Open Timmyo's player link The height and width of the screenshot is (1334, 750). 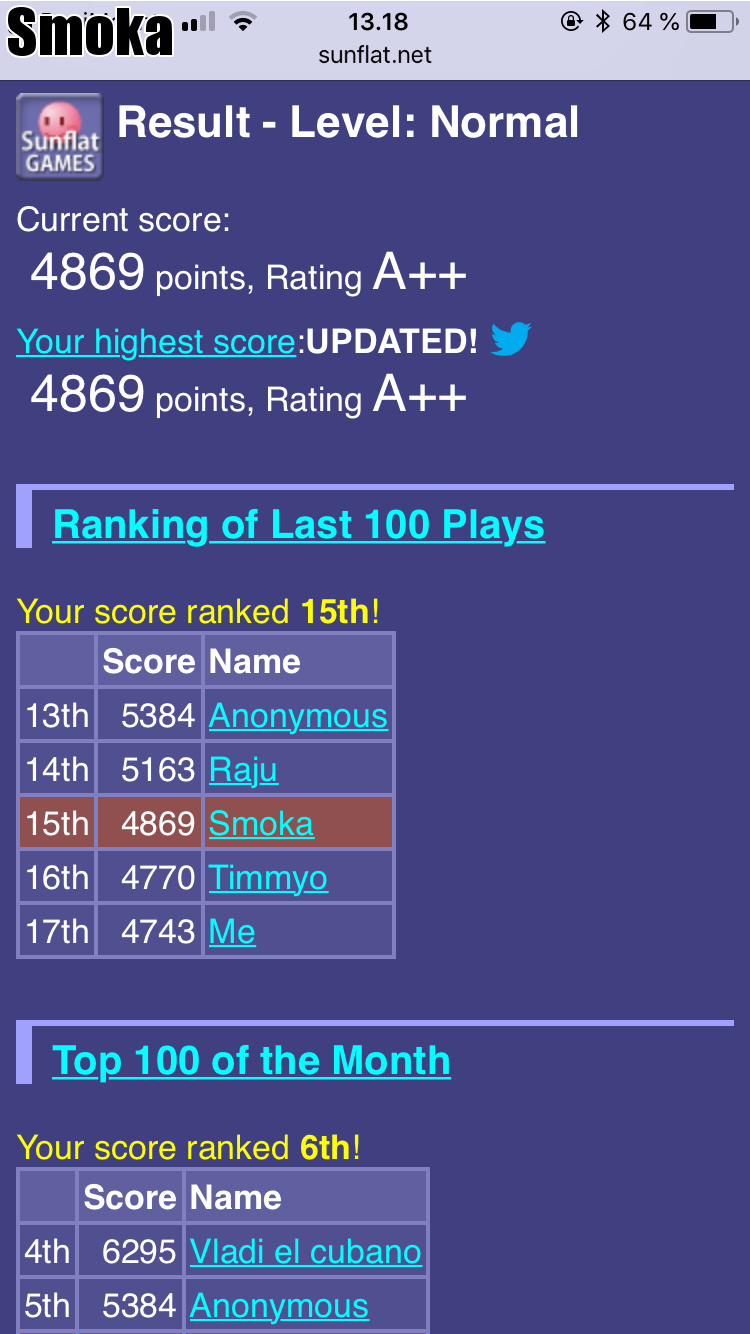click(268, 878)
